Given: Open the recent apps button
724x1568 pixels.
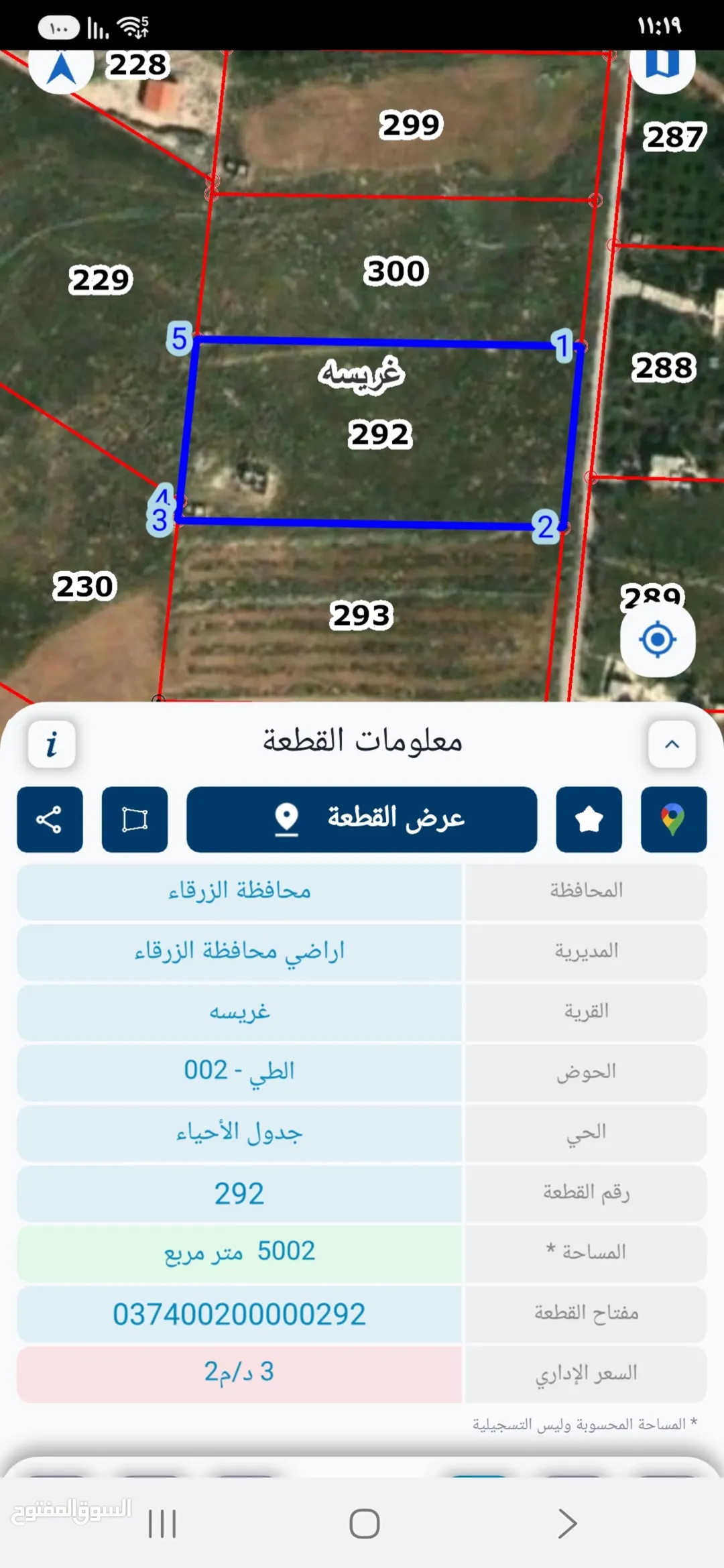Looking at the screenshot, I should 162,1524.
